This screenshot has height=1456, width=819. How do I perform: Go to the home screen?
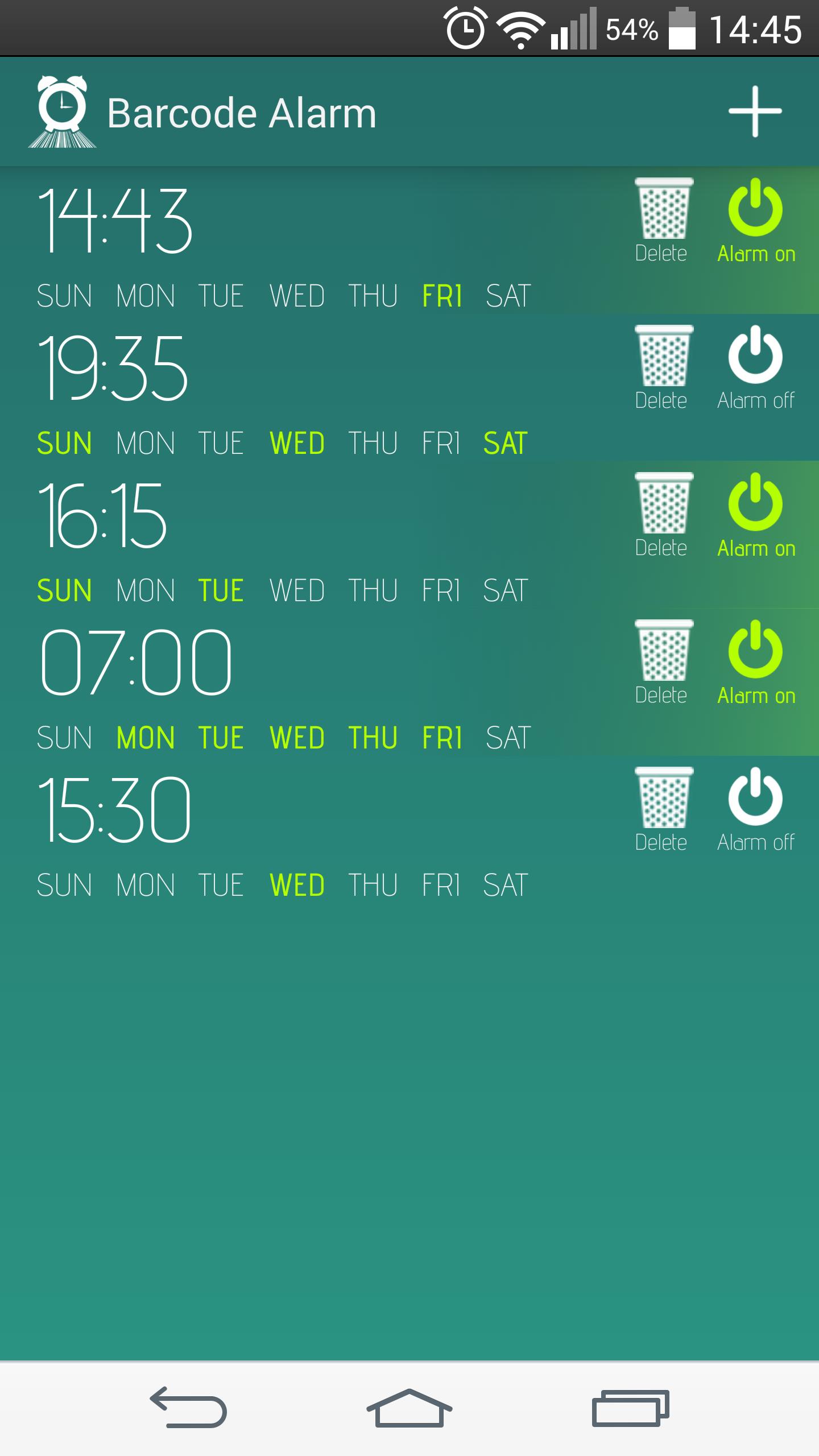409,1407
